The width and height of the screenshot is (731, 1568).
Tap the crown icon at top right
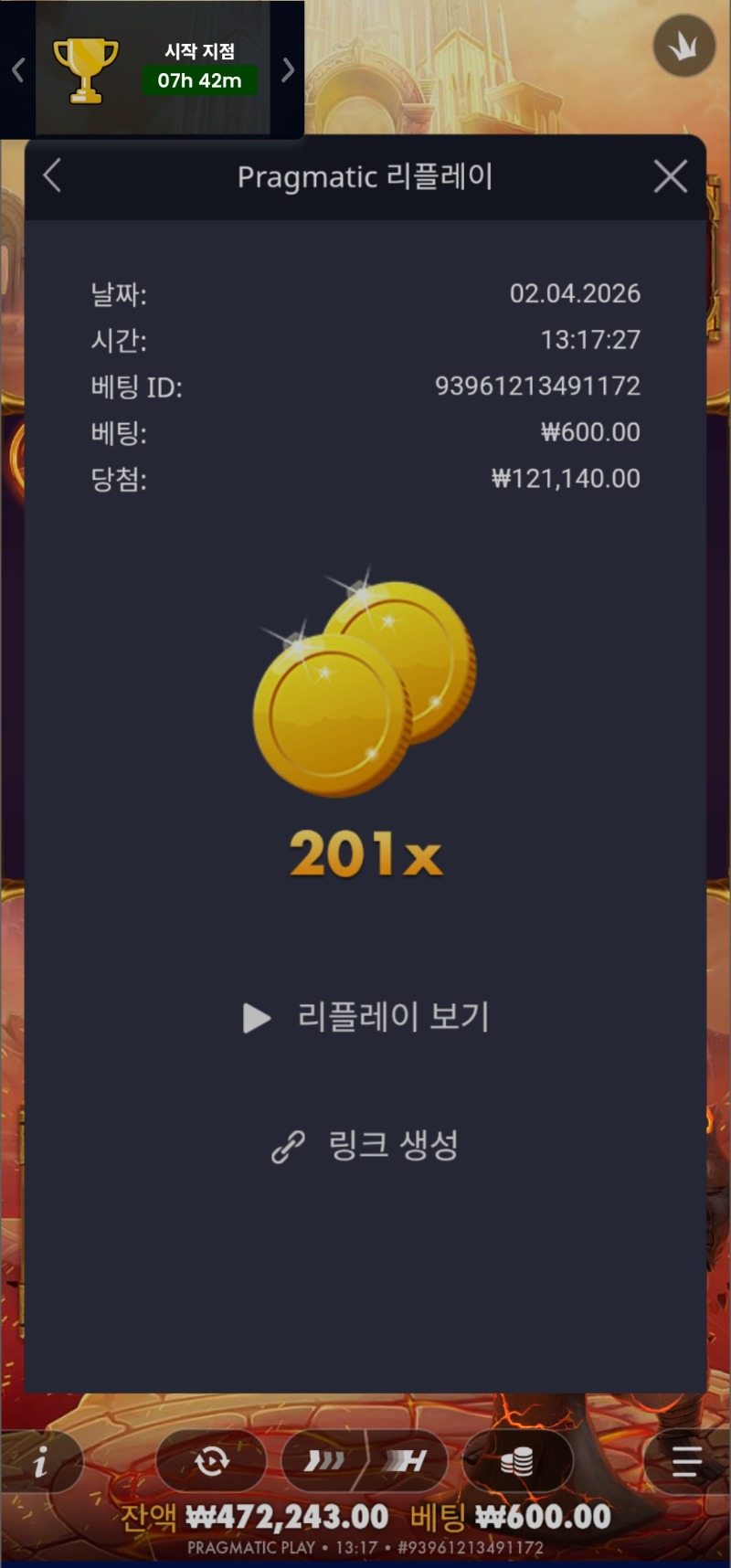pyautogui.click(x=683, y=47)
